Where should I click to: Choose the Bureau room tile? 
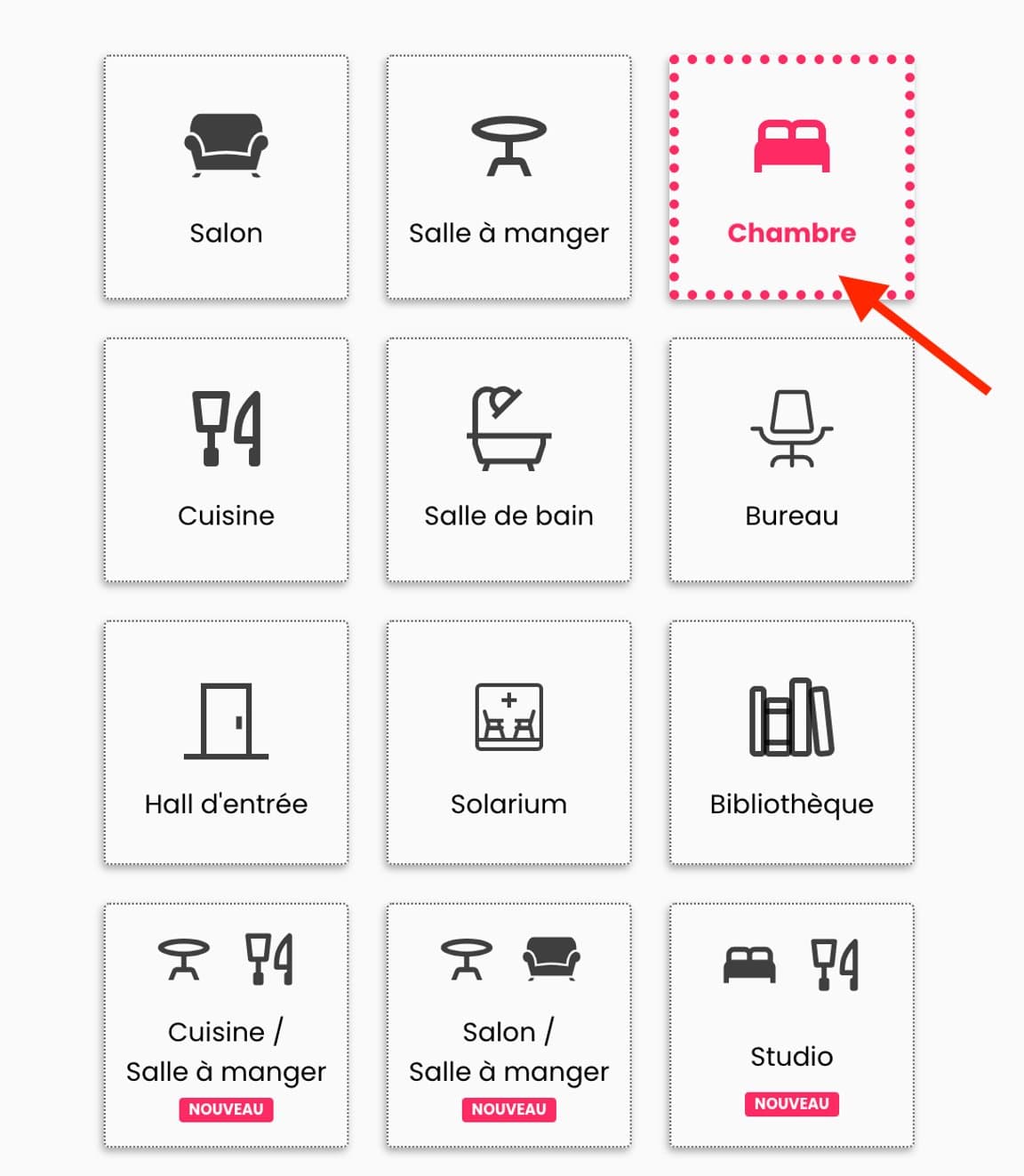click(791, 460)
